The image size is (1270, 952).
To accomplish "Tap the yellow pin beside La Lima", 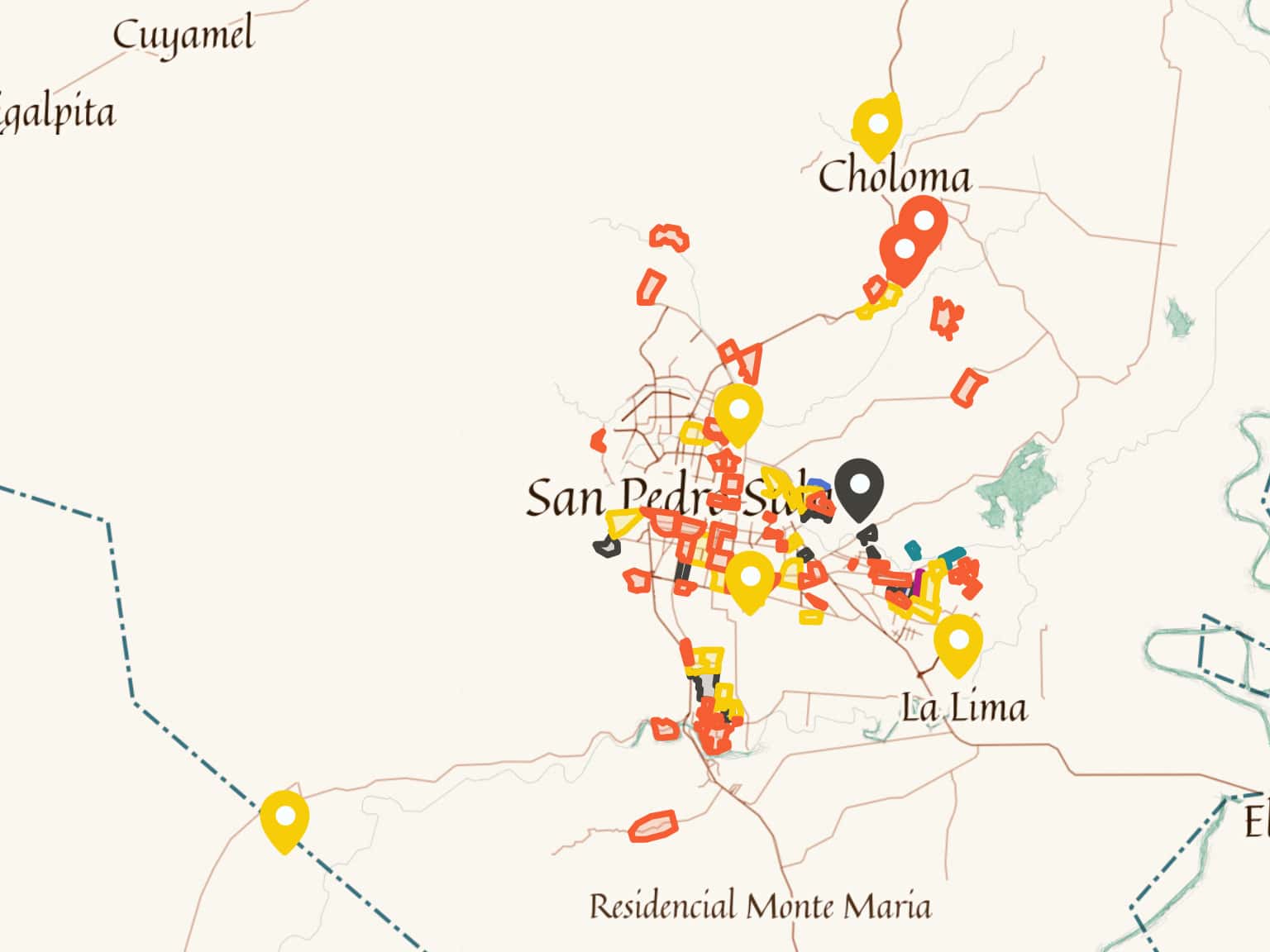I will 958,642.
